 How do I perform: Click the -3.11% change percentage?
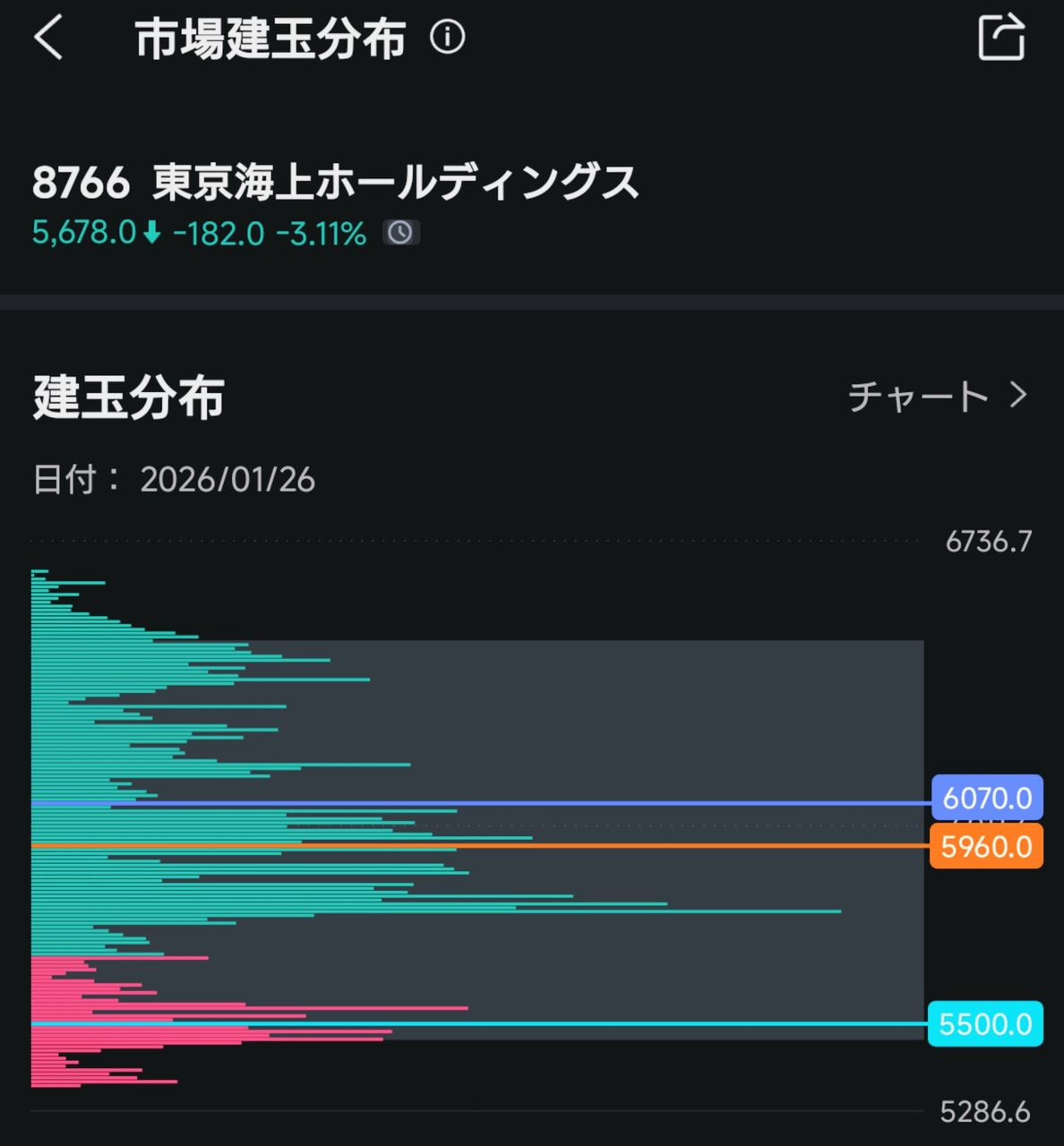(319, 232)
